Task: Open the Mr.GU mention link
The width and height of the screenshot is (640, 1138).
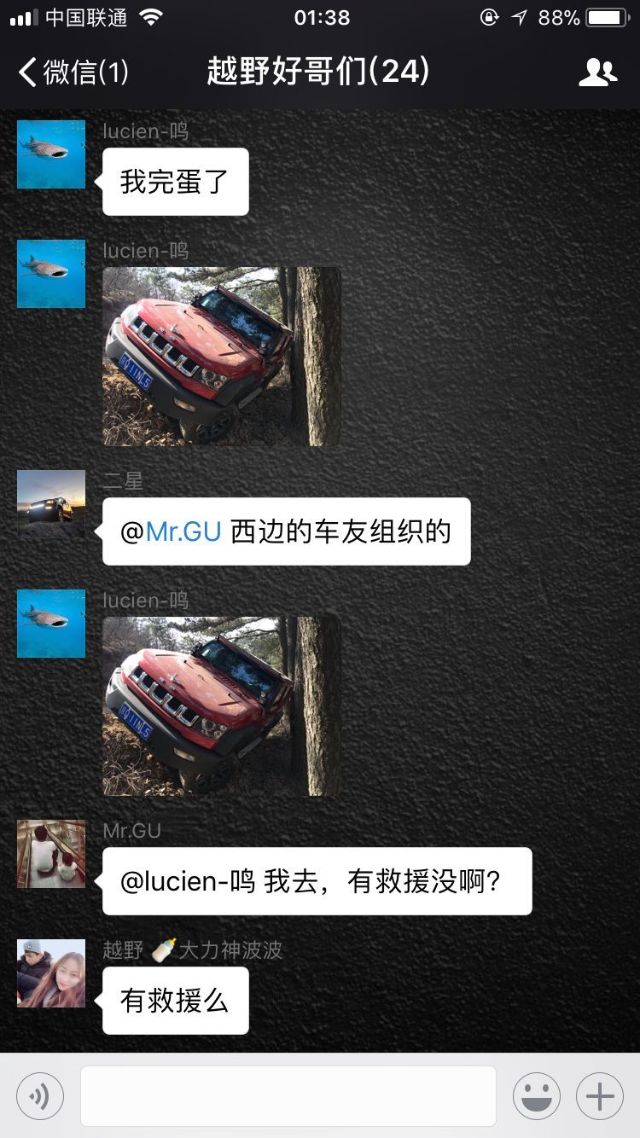Action: click(x=183, y=532)
